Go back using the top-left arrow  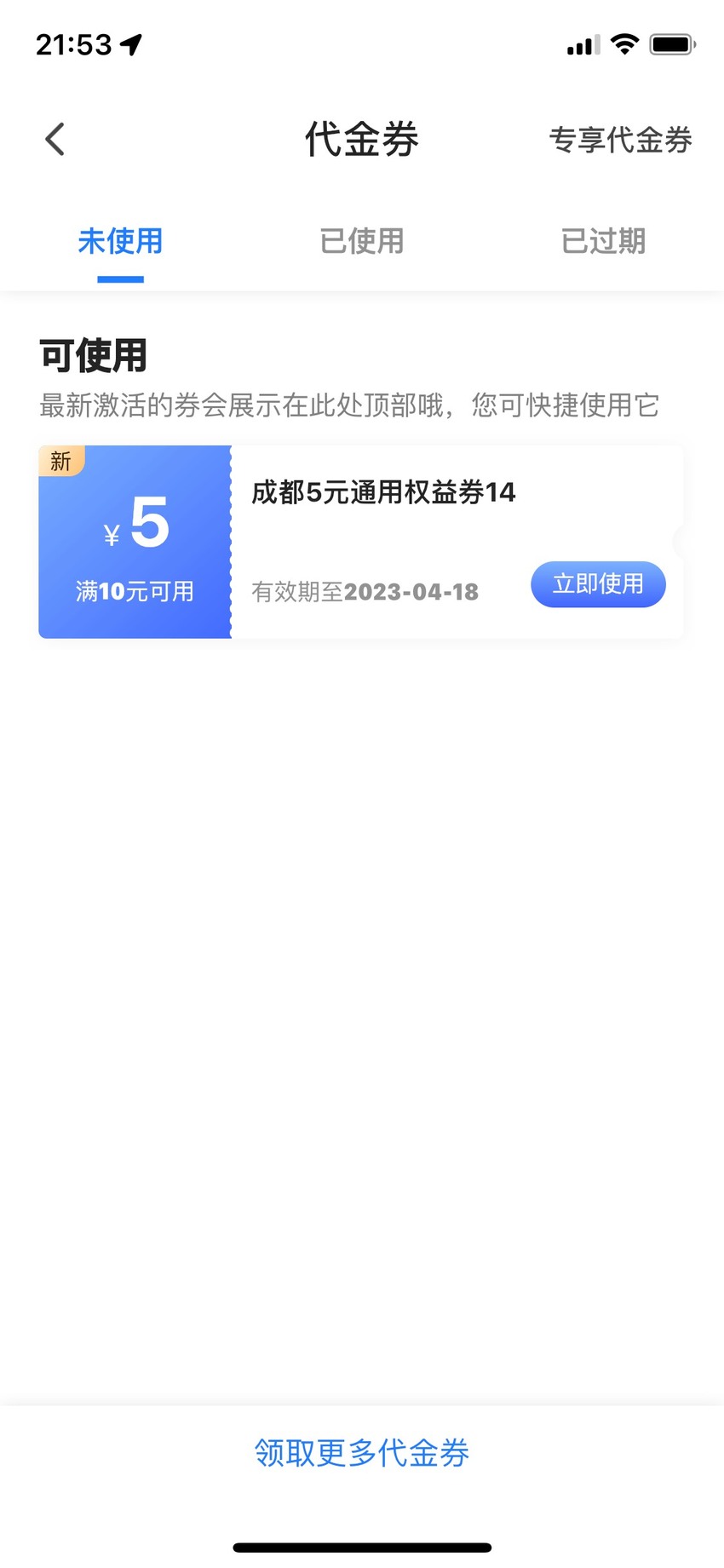click(x=55, y=140)
